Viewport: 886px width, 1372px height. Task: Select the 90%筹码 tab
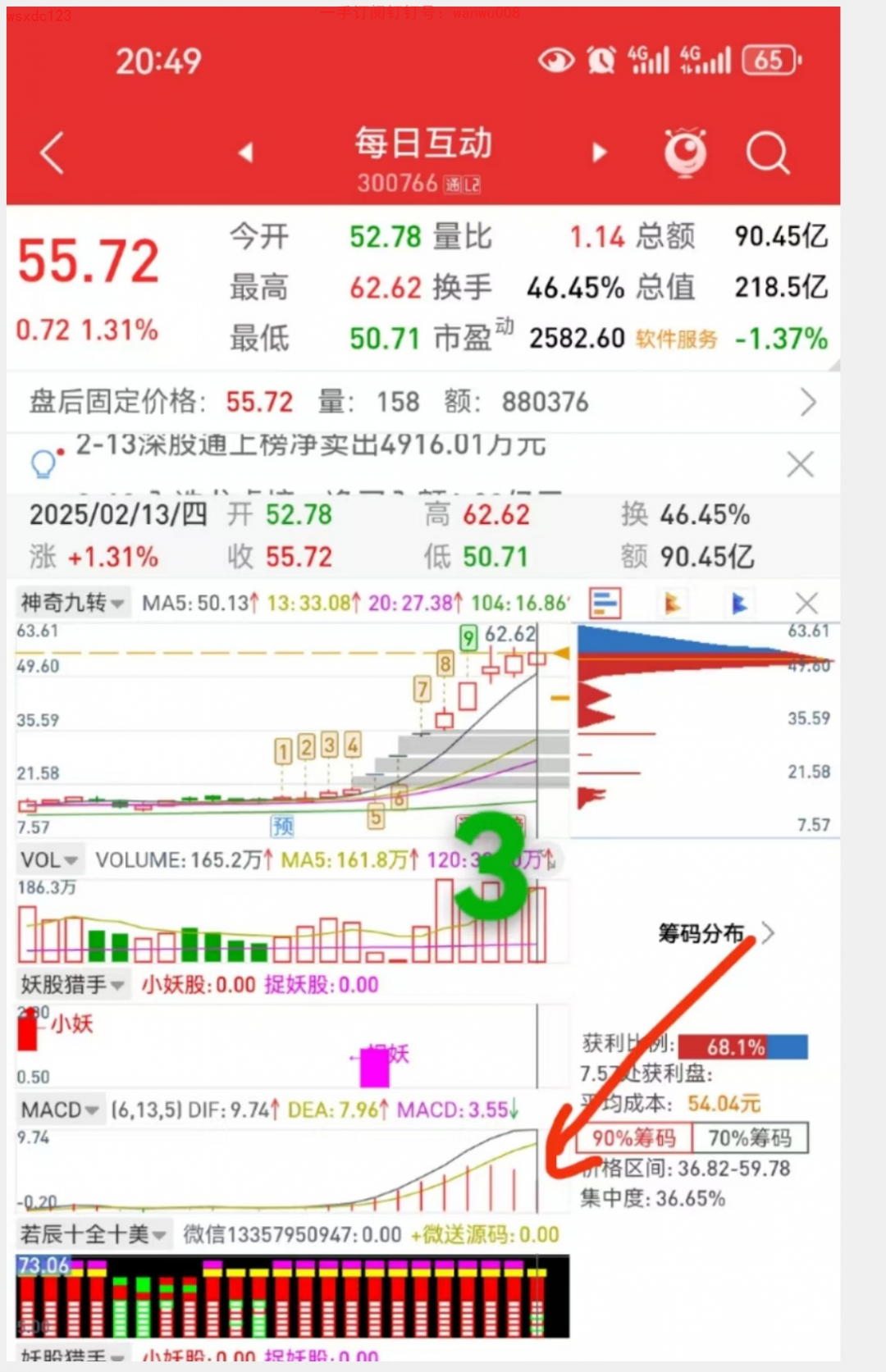[x=634, y=1138]
